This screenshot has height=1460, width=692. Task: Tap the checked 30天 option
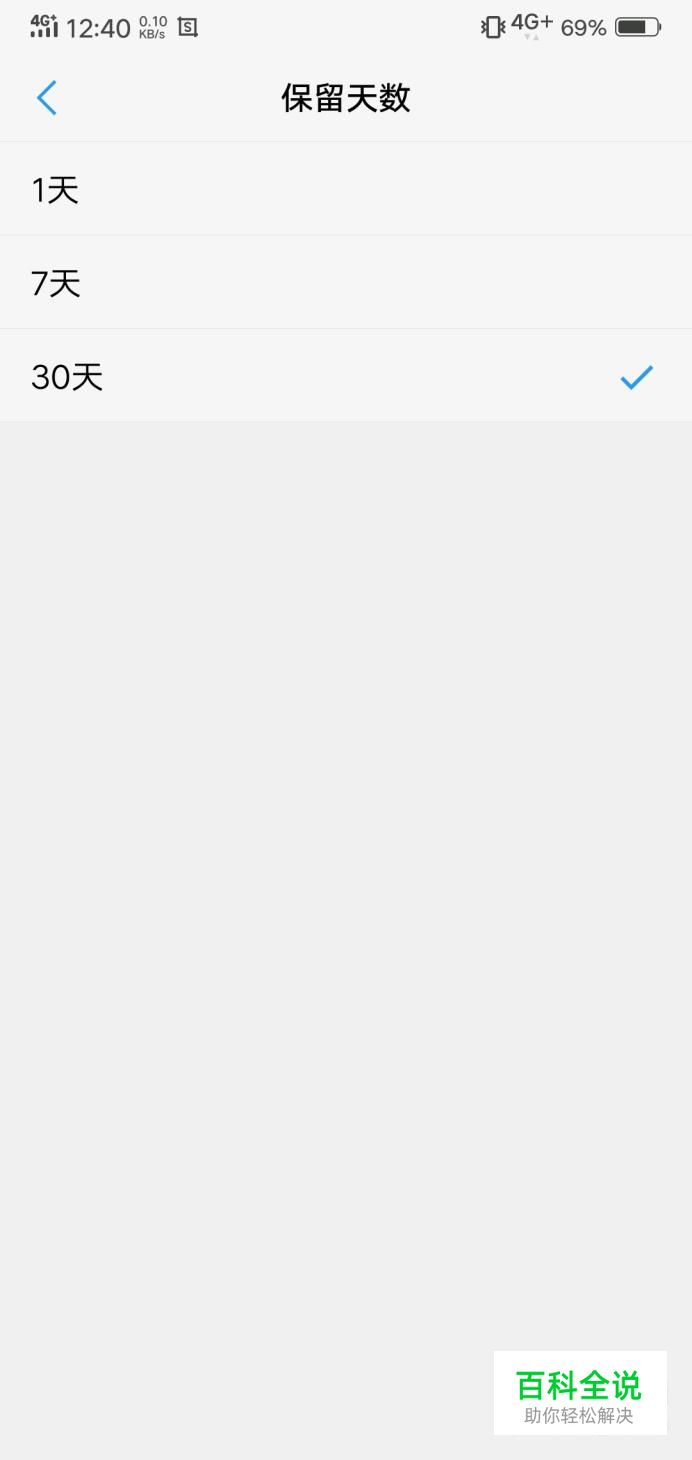pyautogui.click(x=346, y=376)
